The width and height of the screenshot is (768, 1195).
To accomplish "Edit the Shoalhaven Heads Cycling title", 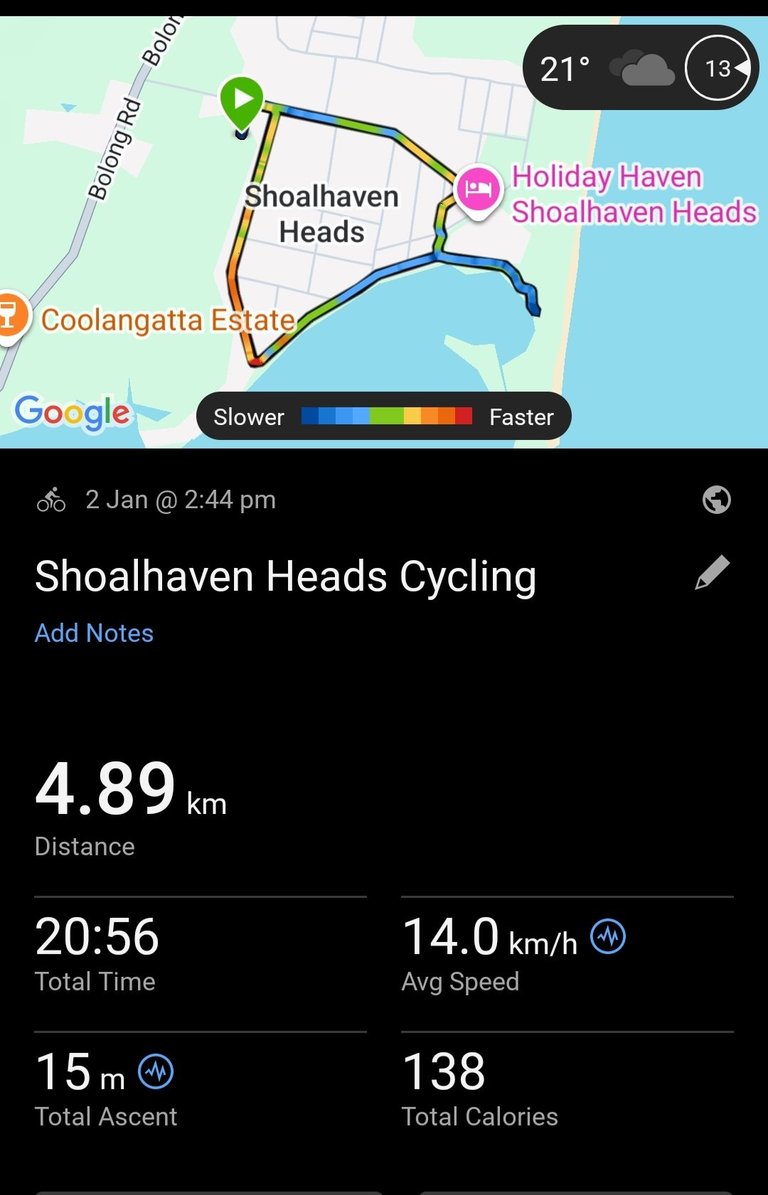I will click(x=712, y=573).
